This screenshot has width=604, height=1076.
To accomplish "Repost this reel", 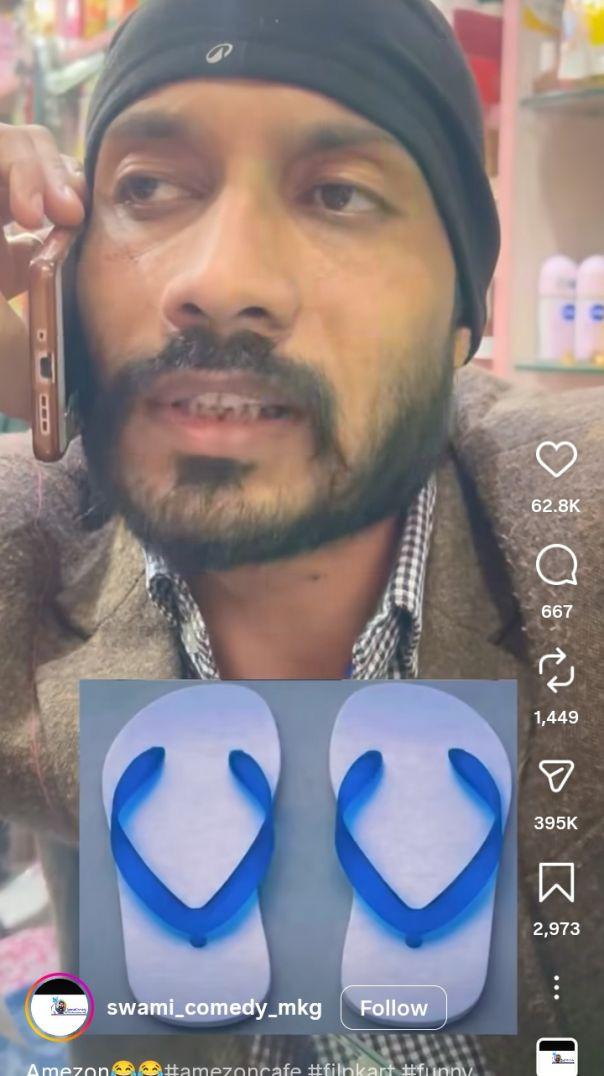I will [556, 671].
